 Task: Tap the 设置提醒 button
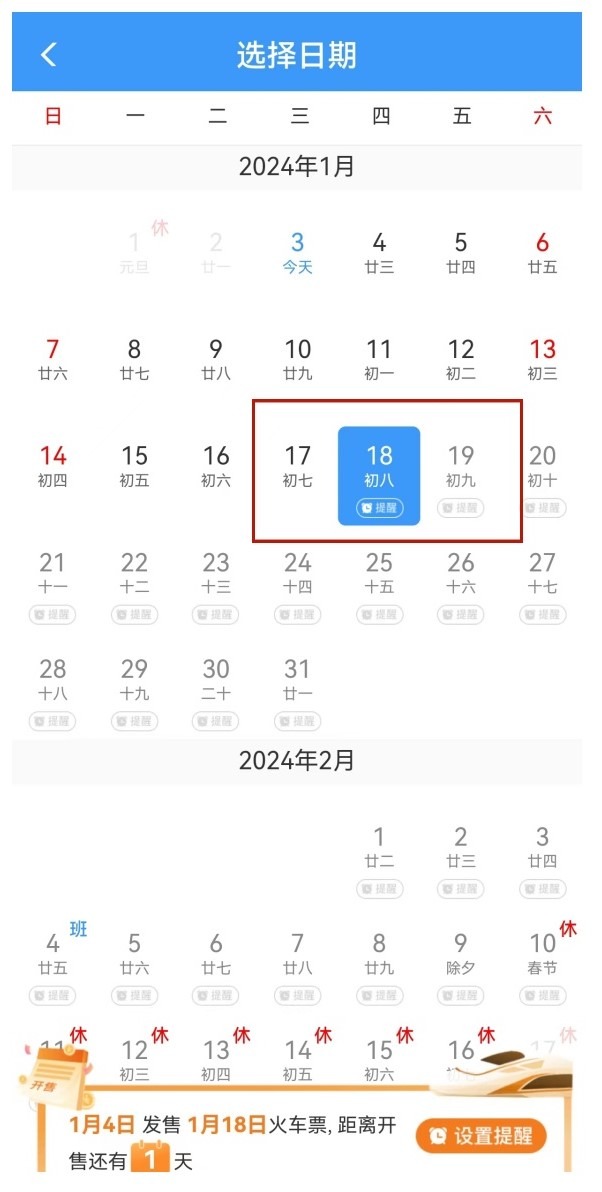click(x=482, y=1135)
